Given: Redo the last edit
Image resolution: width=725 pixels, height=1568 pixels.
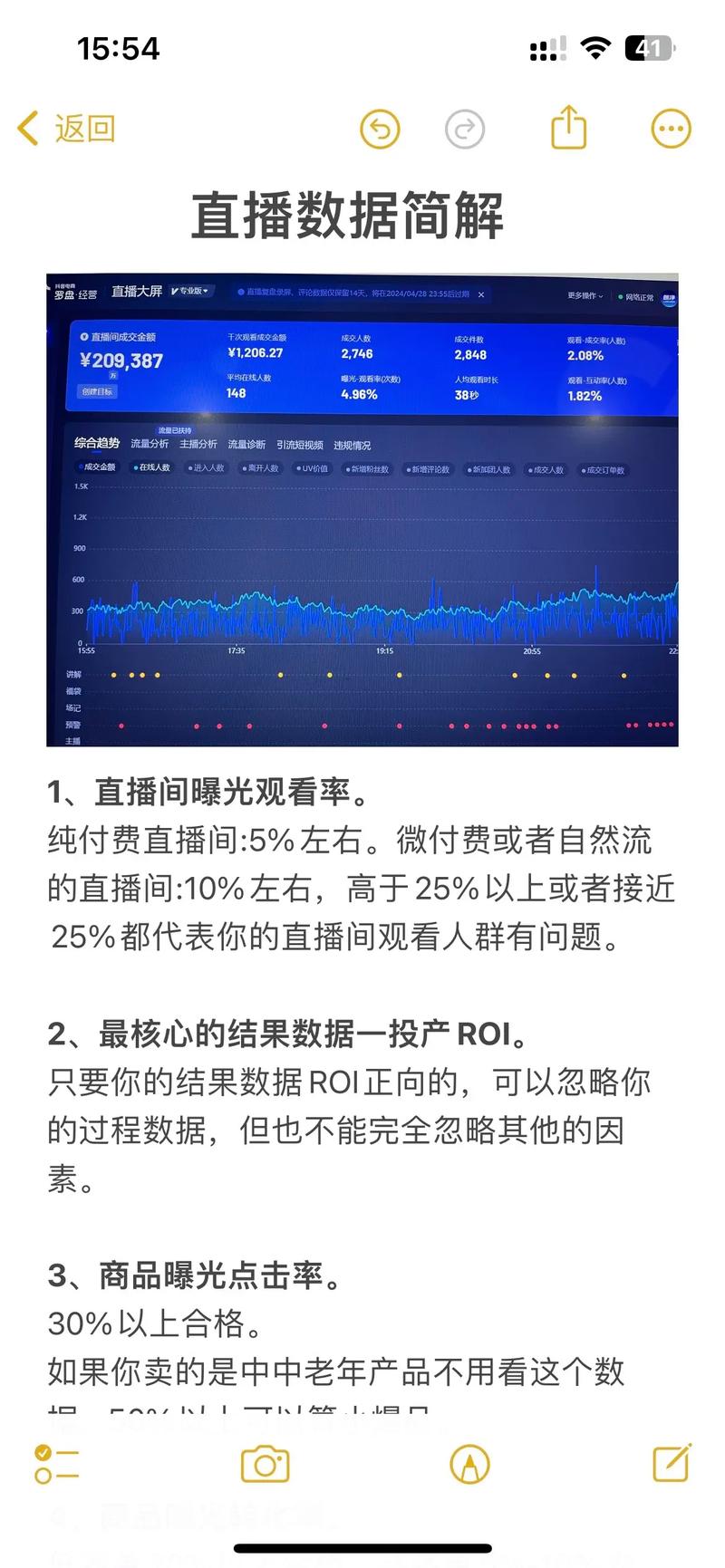Looking at the screenshot, I should pyautogui.click(x=465, y=129).
